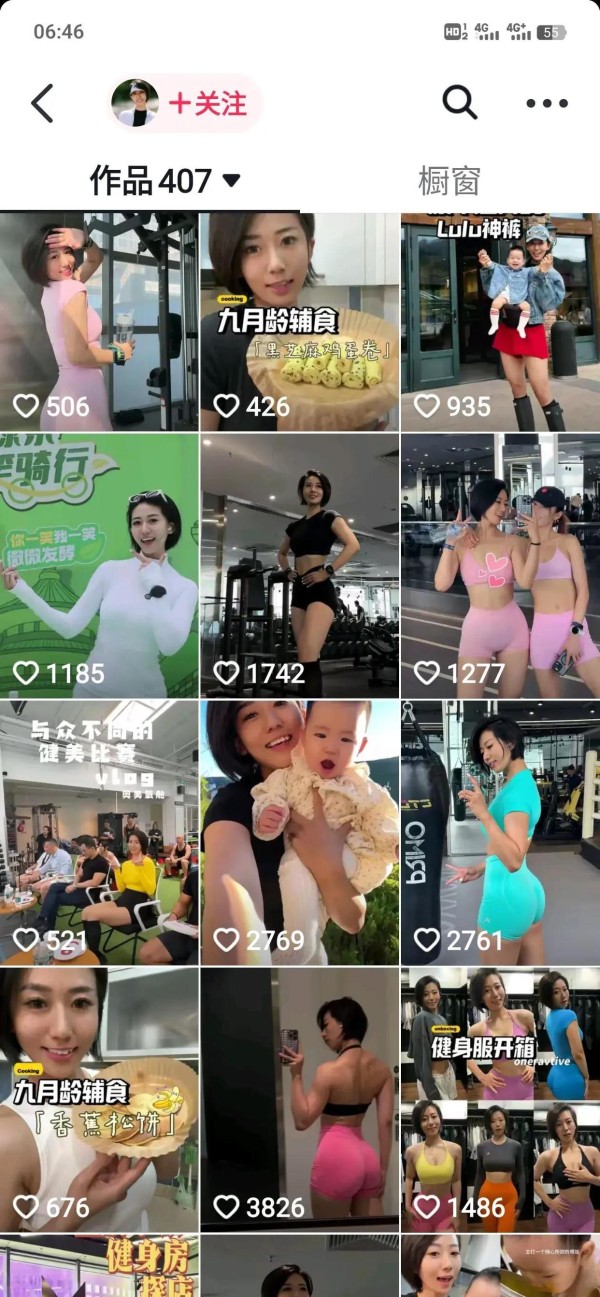Screen dimensions: 600x1297
Task: Open the video with 506 likes
Action: click(99, 320)
